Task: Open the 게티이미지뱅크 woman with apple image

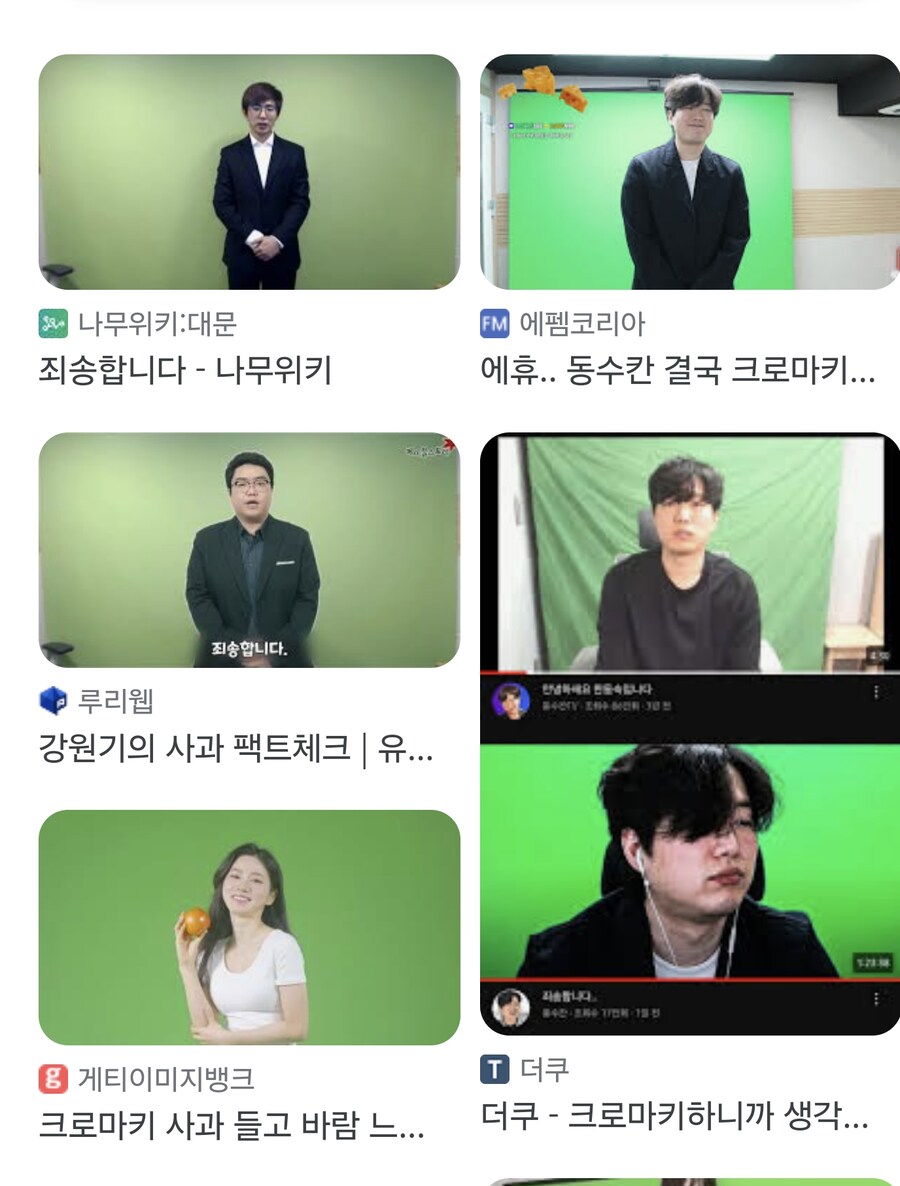Action: coord(249,927)
